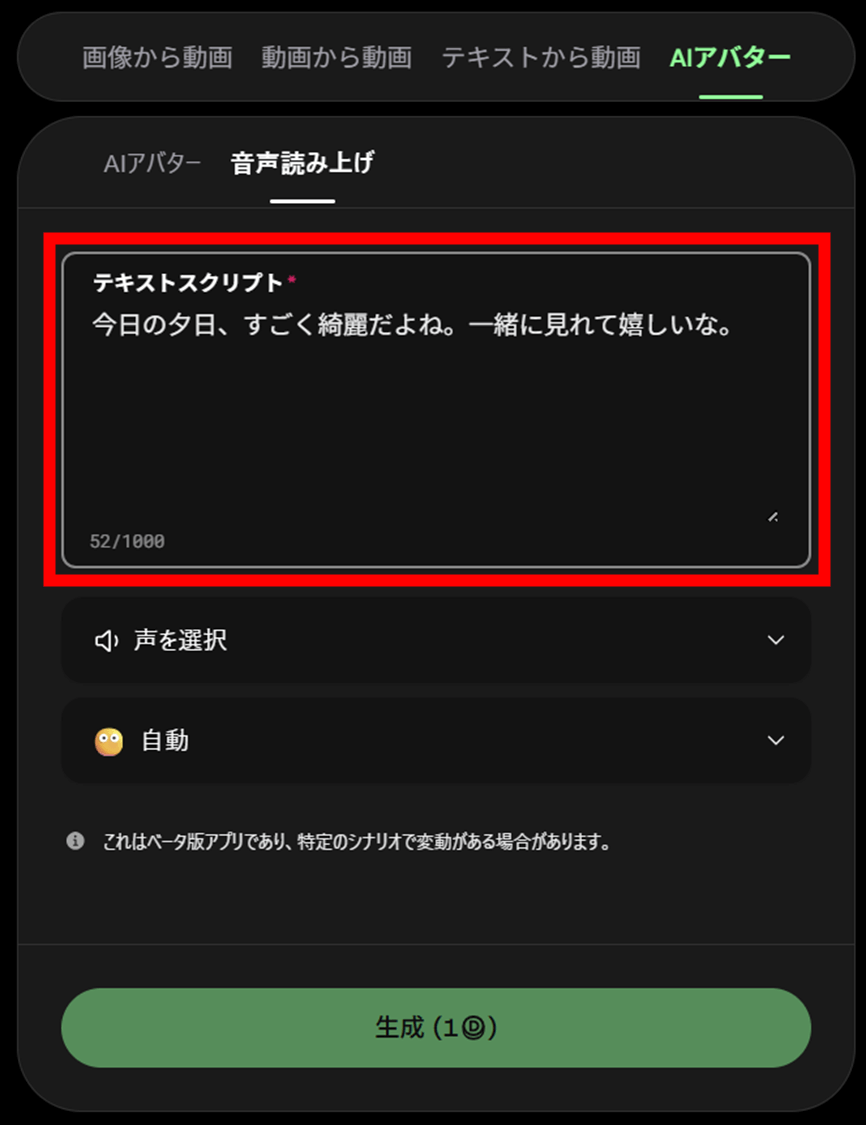The image size is (866, 1125).
Task: Open the 自動 emotion dropdown
Action: coord(436,741)
